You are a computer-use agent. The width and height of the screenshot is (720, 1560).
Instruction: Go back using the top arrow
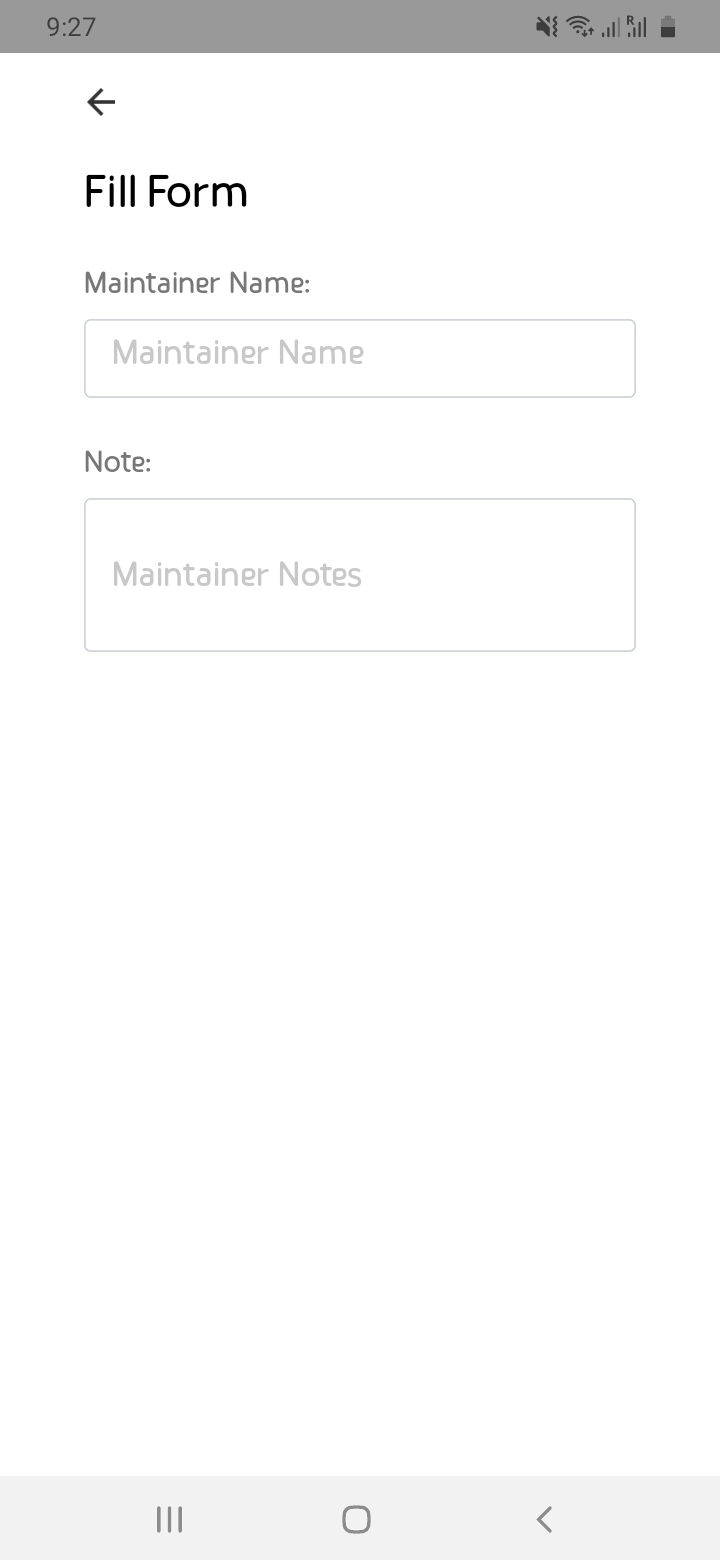point(101,102)
